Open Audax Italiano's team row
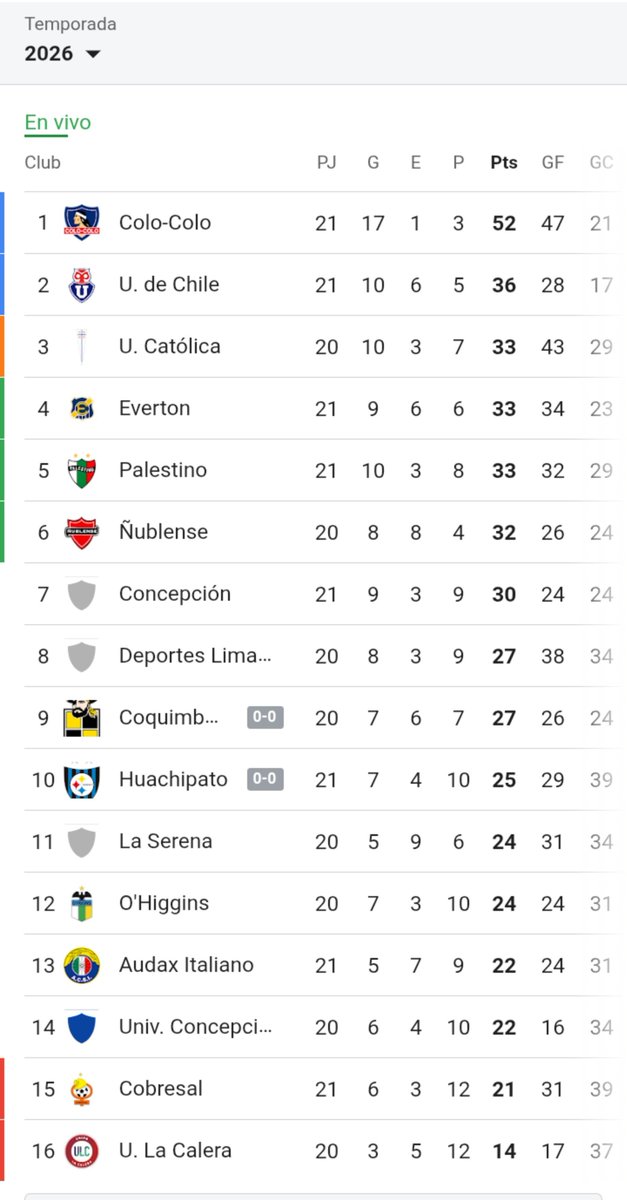 coord(313,967)
